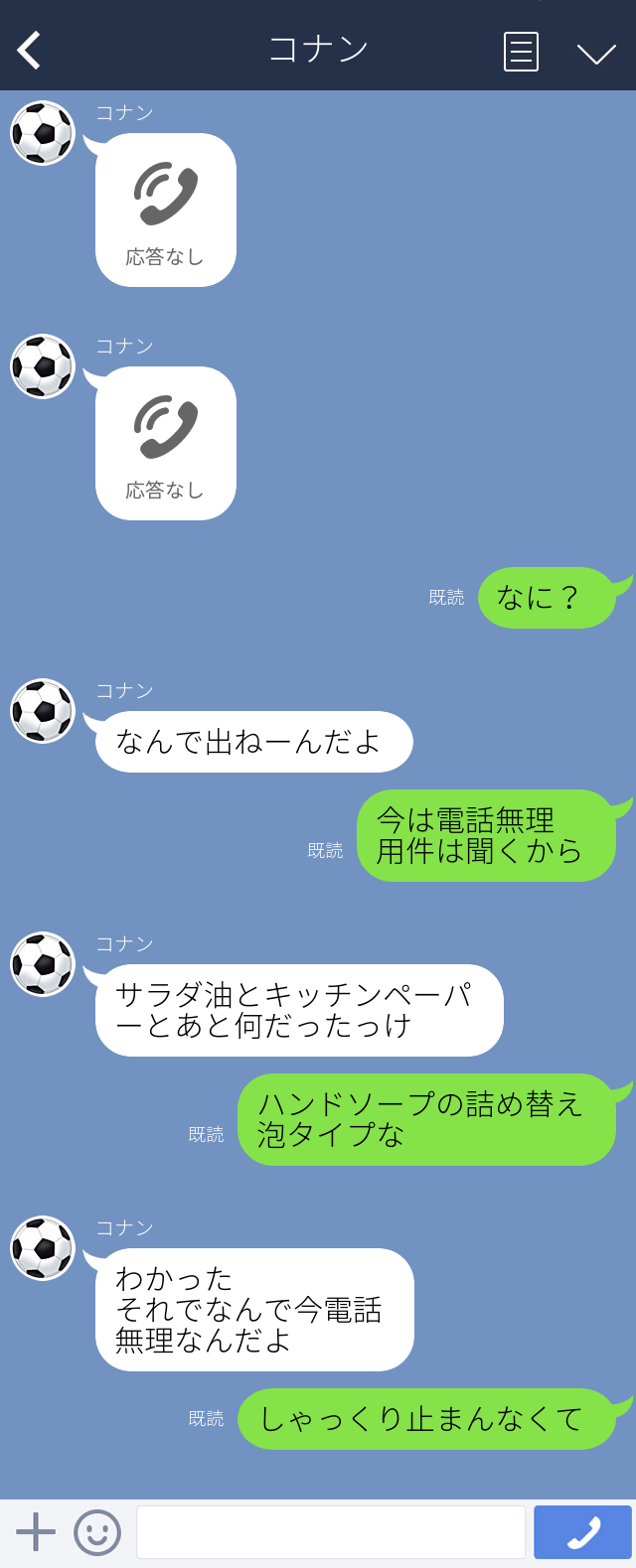Focus the message text field
Screen dimensions: 636x1568
[x=330, y=1532]
